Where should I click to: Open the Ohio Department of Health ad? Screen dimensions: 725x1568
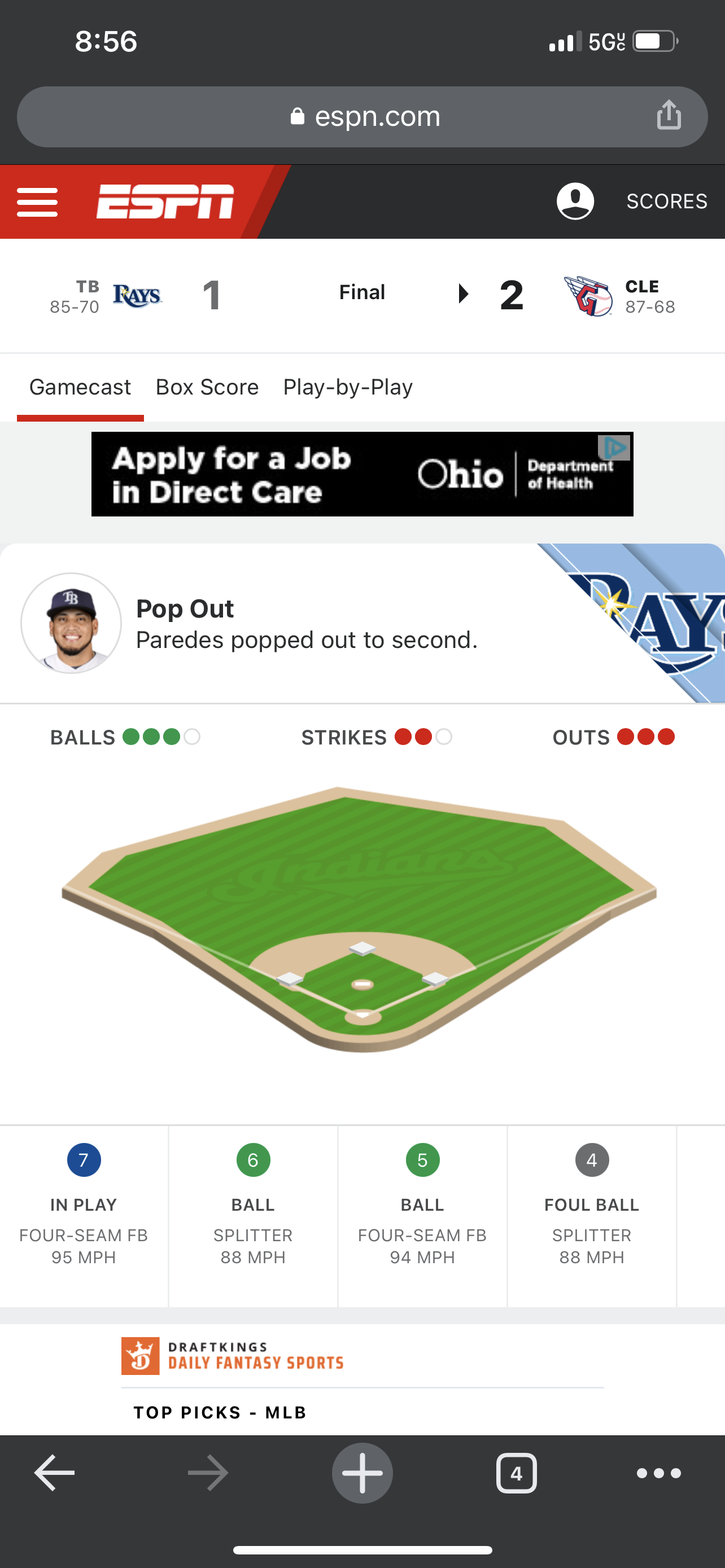click(361, 474)
